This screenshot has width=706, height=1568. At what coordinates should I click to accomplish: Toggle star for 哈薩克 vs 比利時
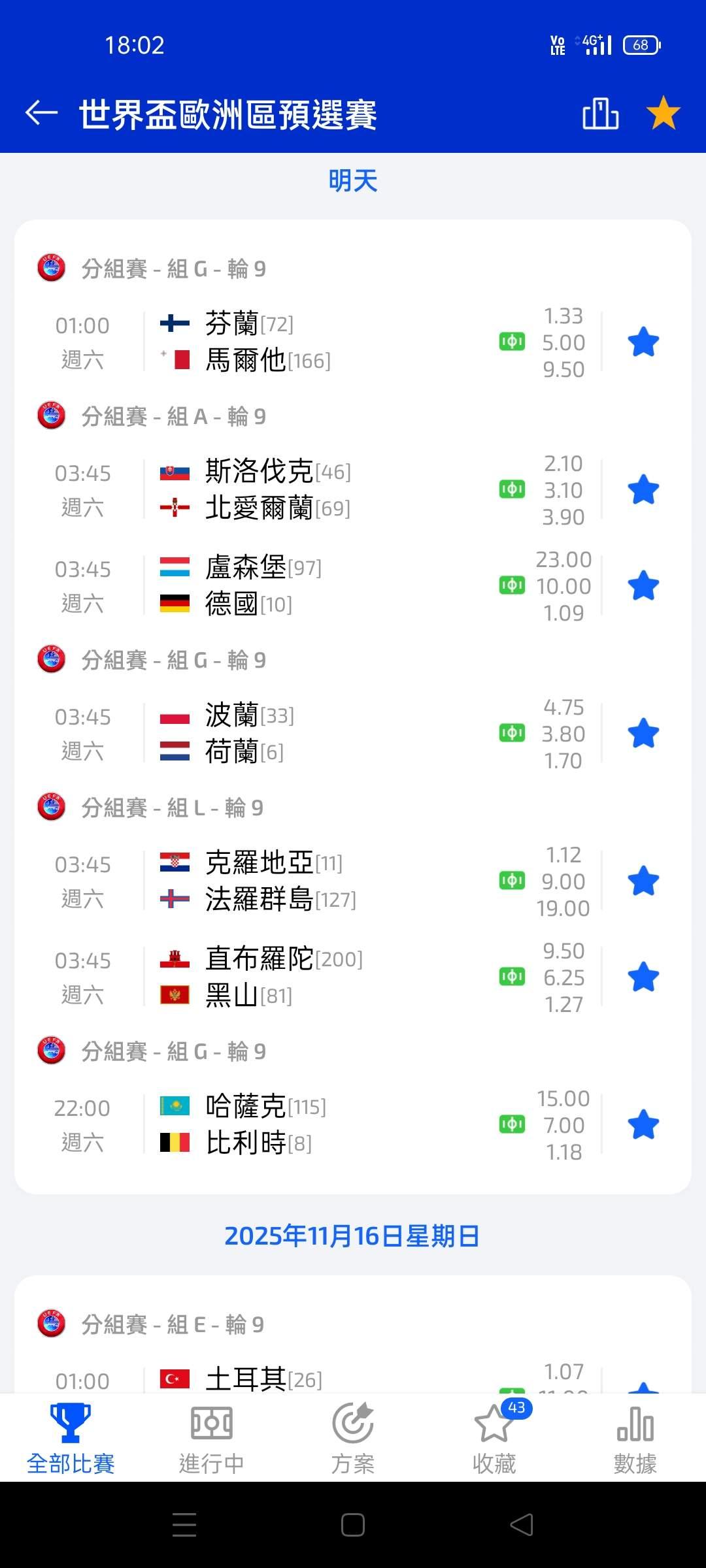click(x=643, y=1125)
